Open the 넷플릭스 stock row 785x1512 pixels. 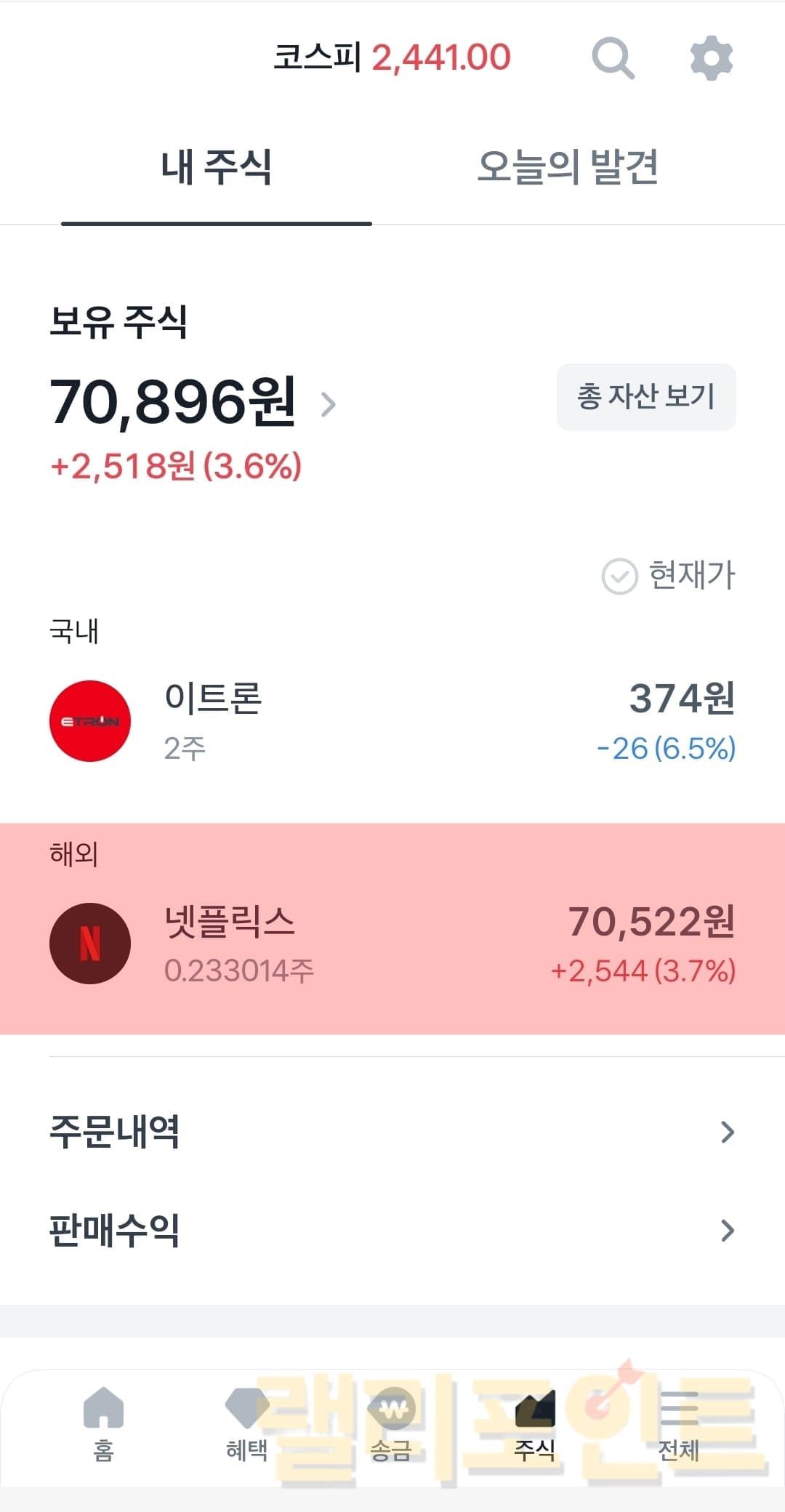tap(392, 944)
